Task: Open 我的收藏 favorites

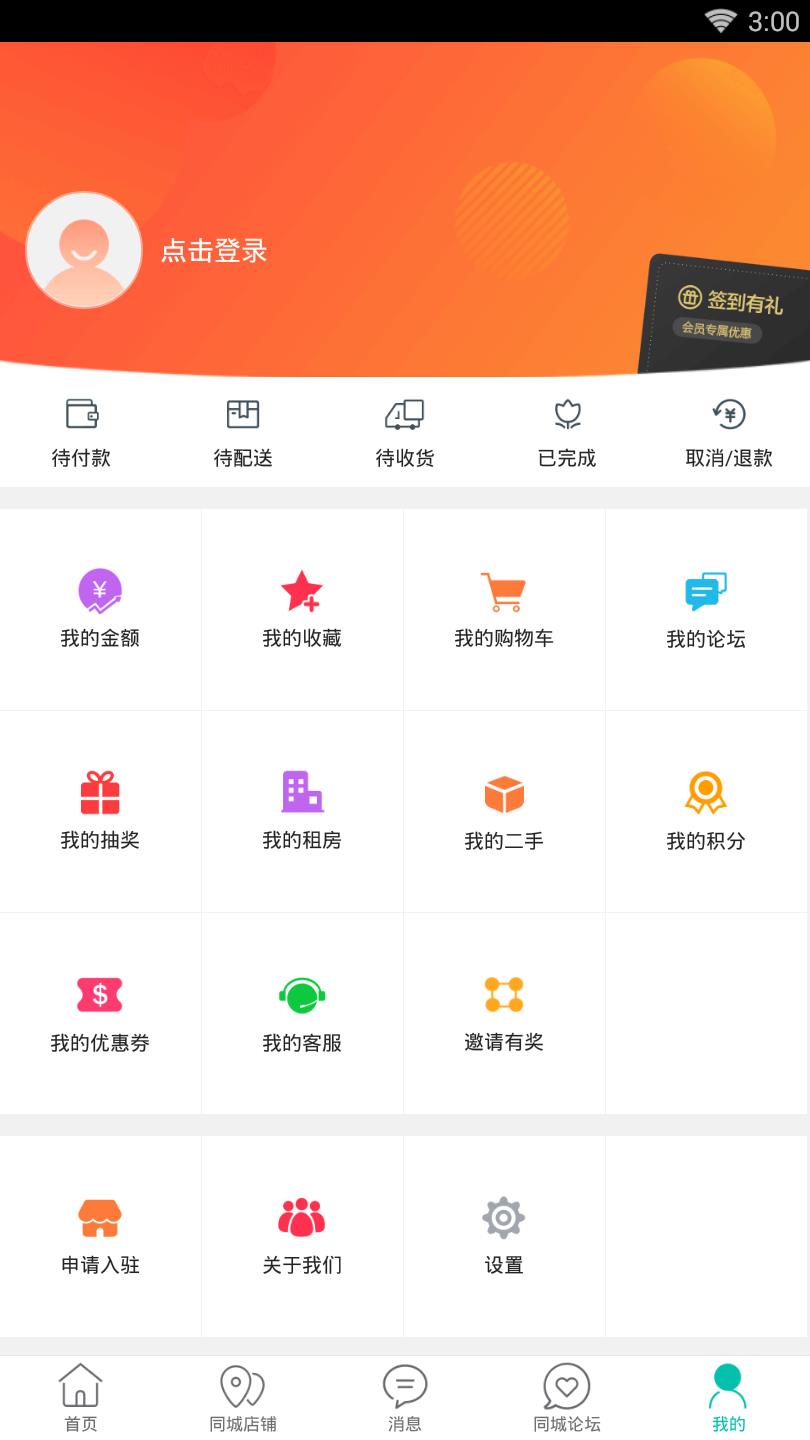Action: (x=302, y=609)
